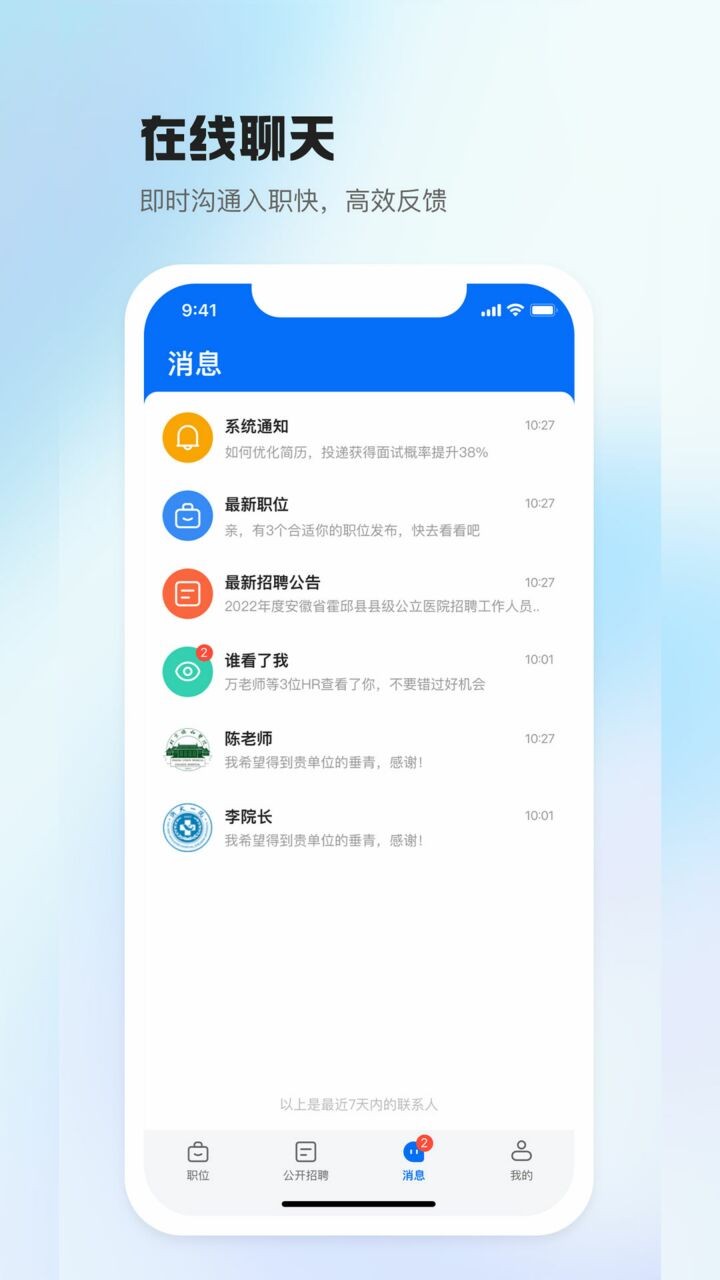
Task: Open the orange 最新招聘公告 document icon
Action: click(x=187, y=592)
